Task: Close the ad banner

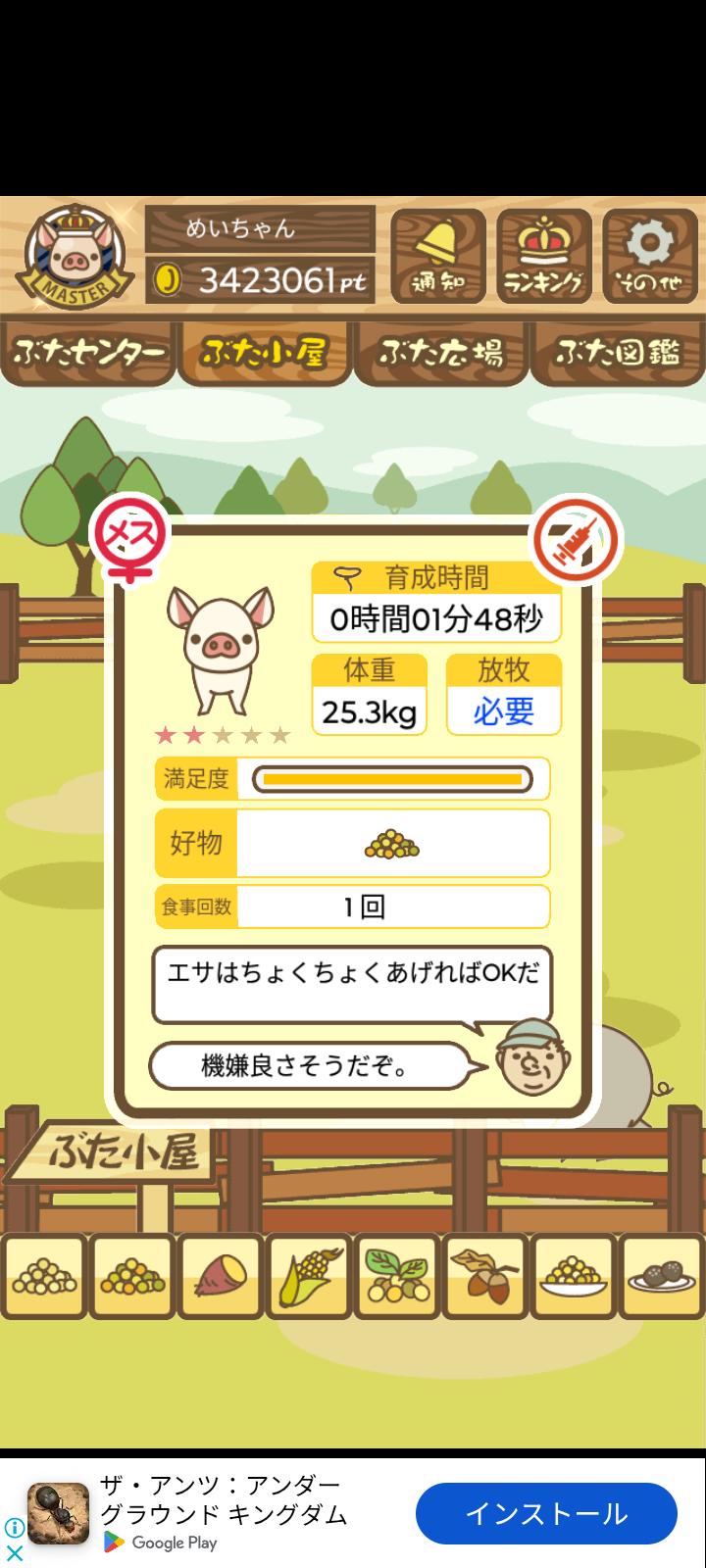Action: coord(15,1553)
